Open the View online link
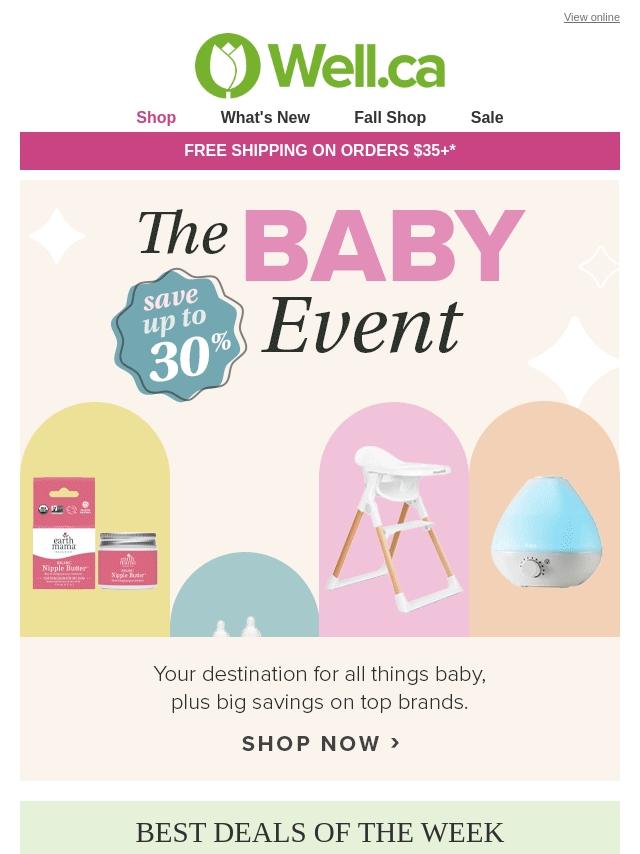 591,17
